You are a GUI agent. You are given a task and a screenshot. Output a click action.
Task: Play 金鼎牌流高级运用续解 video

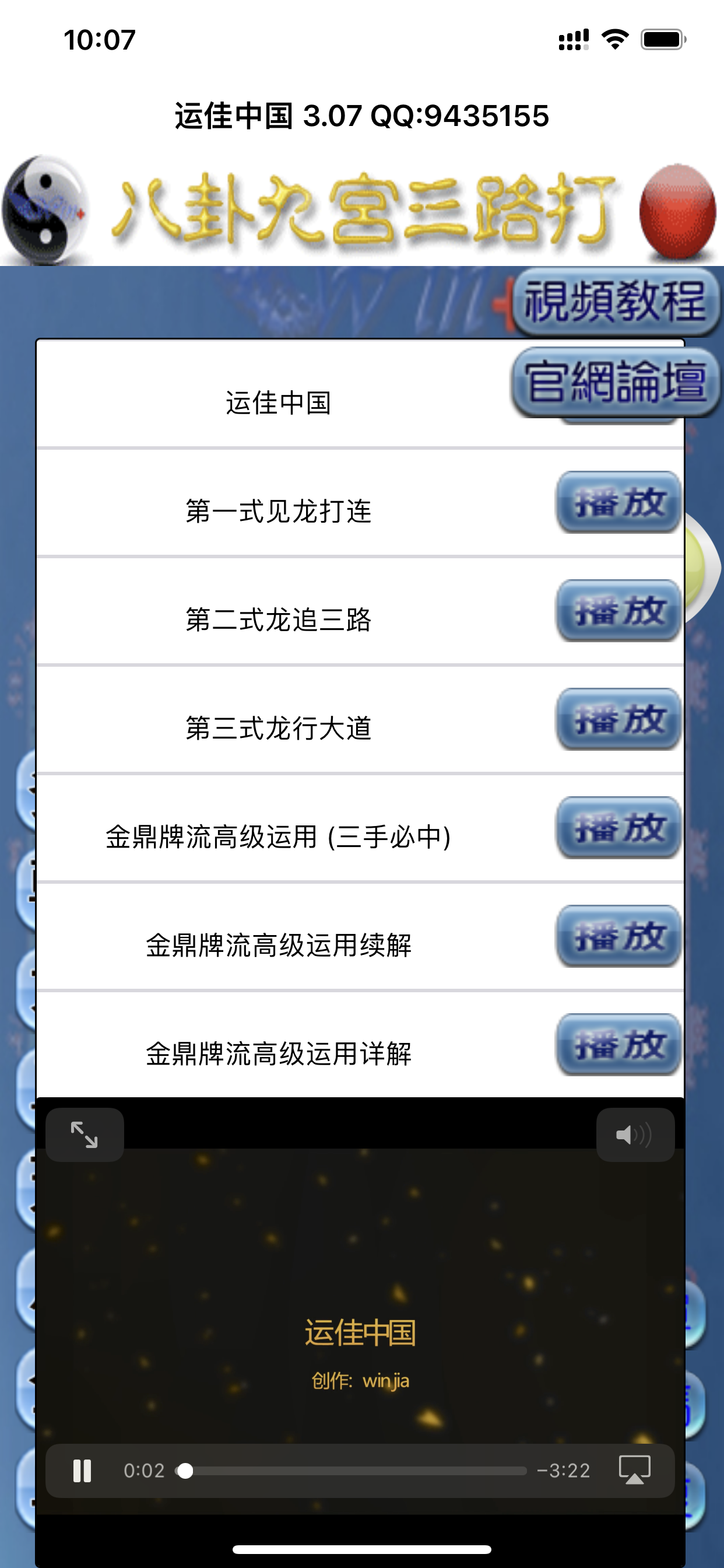click(618, 936)
